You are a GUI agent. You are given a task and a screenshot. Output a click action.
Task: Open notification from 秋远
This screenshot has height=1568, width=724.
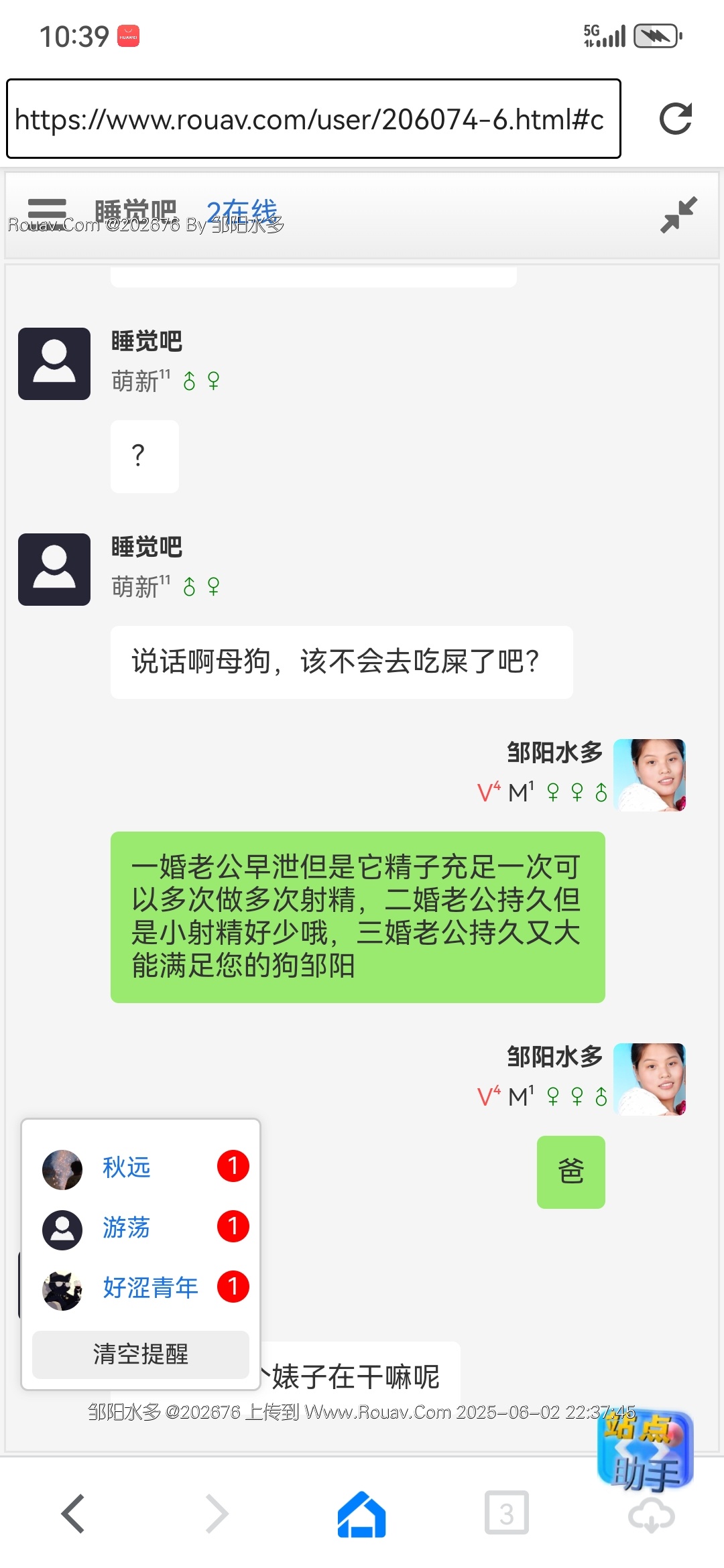click(126, 1167)
